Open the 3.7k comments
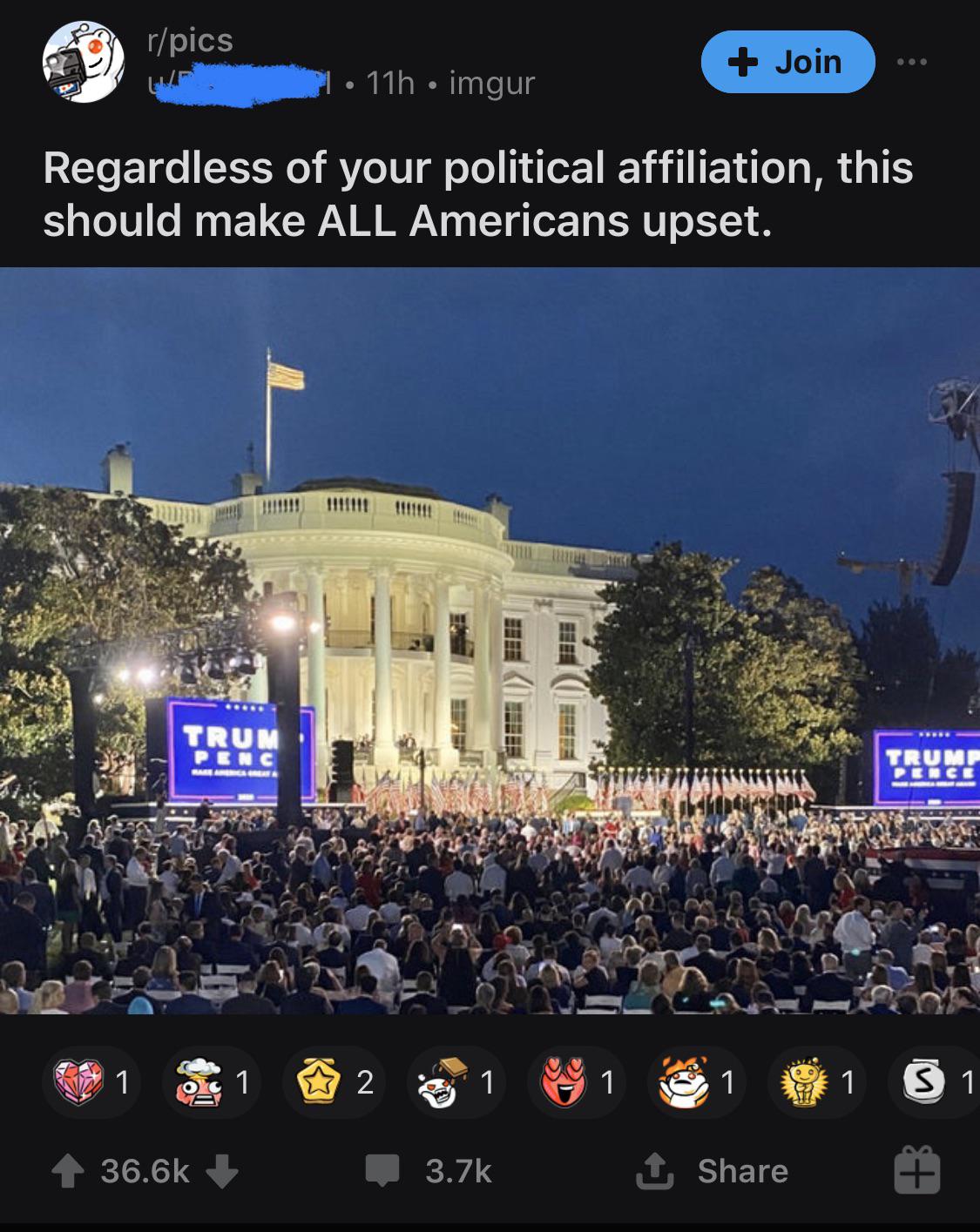980x1232 pixels. 429,1171
